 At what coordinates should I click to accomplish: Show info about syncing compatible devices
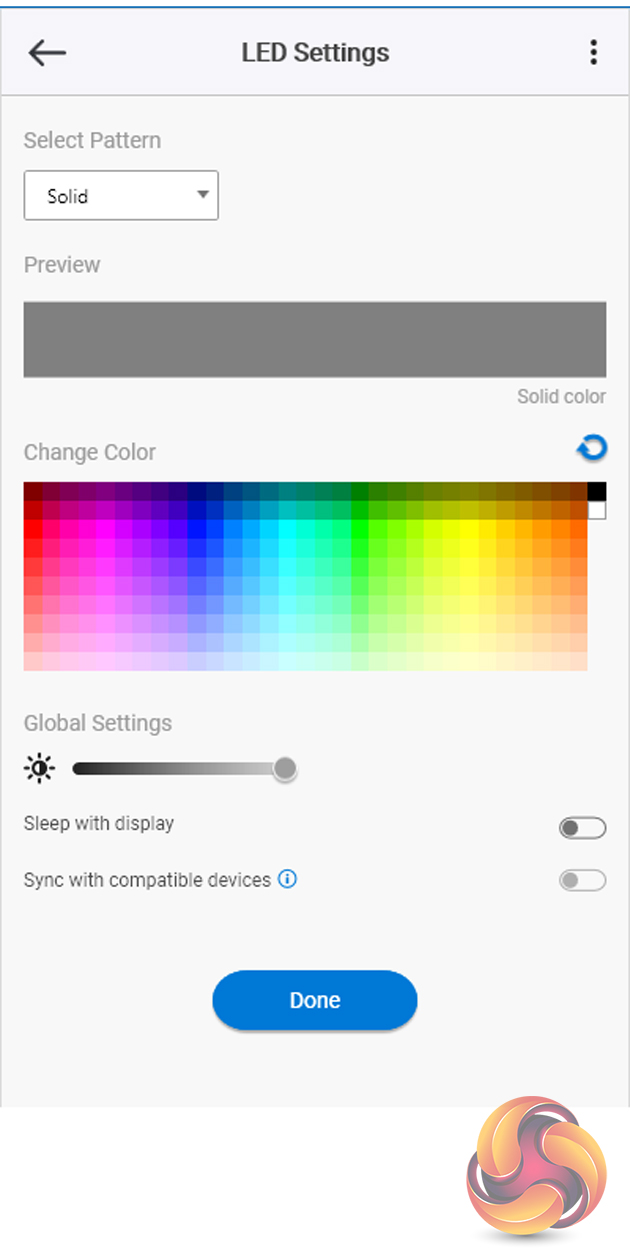[x=288, y=880]
